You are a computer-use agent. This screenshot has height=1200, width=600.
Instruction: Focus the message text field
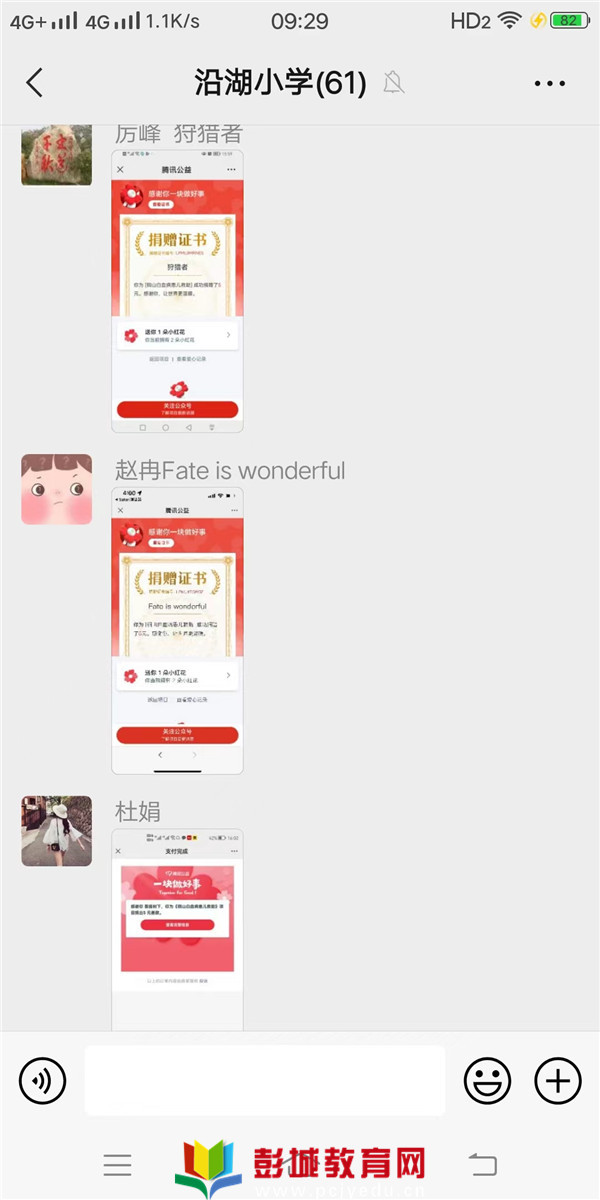click(x=265, y=1080)
